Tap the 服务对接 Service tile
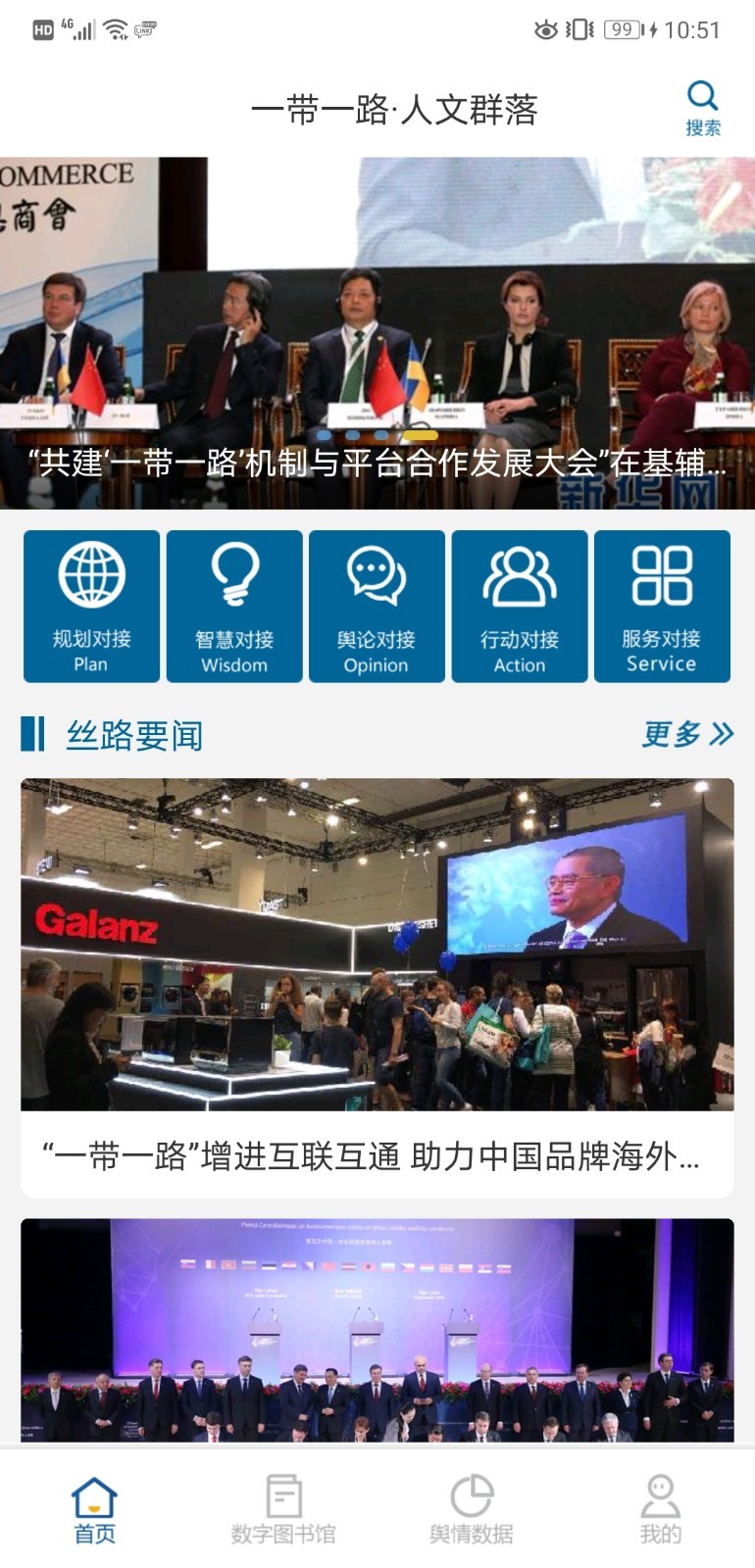Screen dimensions: 755x1568 tap(662, 606)
